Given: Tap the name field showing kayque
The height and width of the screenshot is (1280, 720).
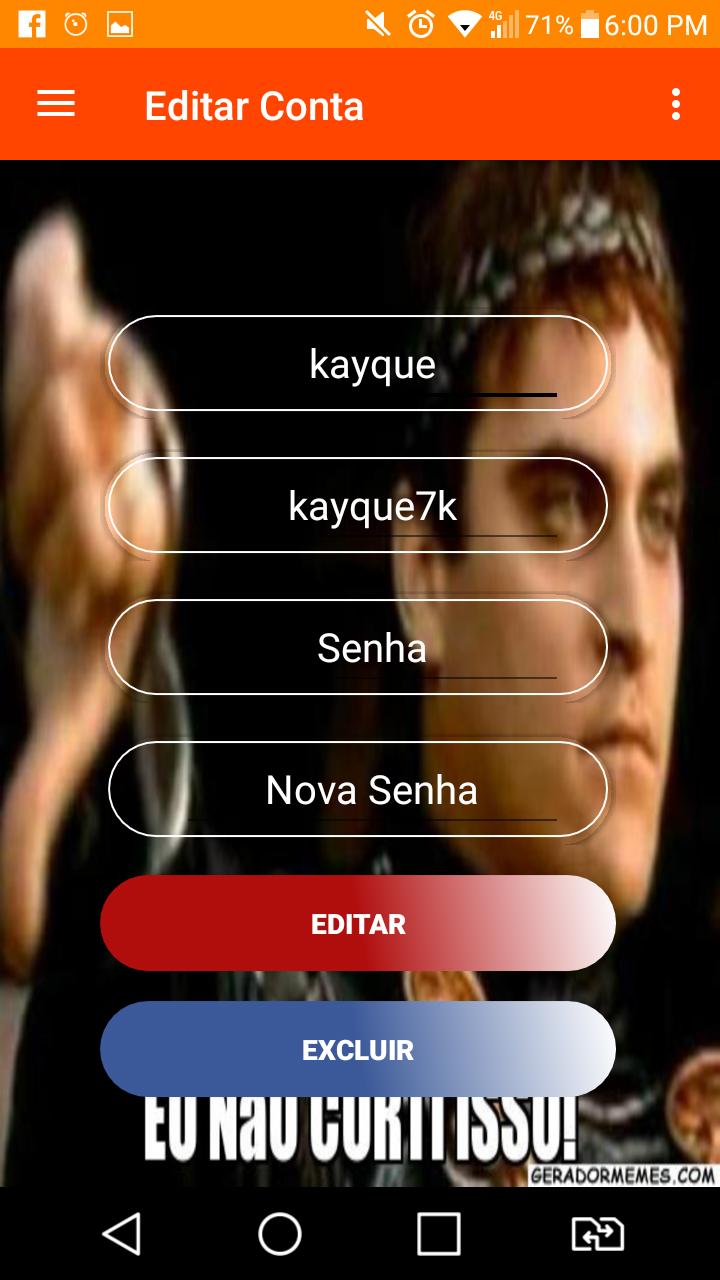Looking at the screenshot, I should coord(358,364).
